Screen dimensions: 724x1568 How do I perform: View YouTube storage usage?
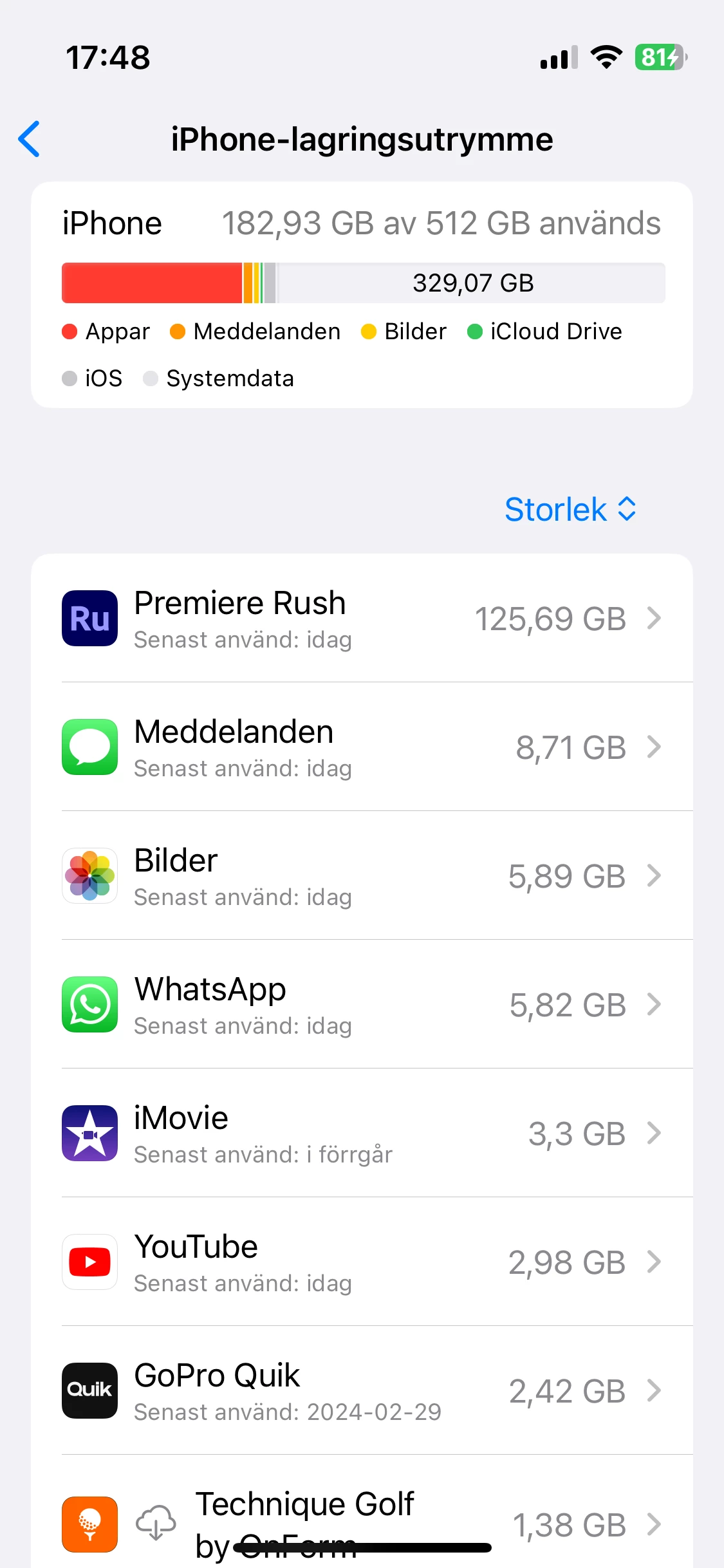pyautogui.click(x=362, y=1262)
